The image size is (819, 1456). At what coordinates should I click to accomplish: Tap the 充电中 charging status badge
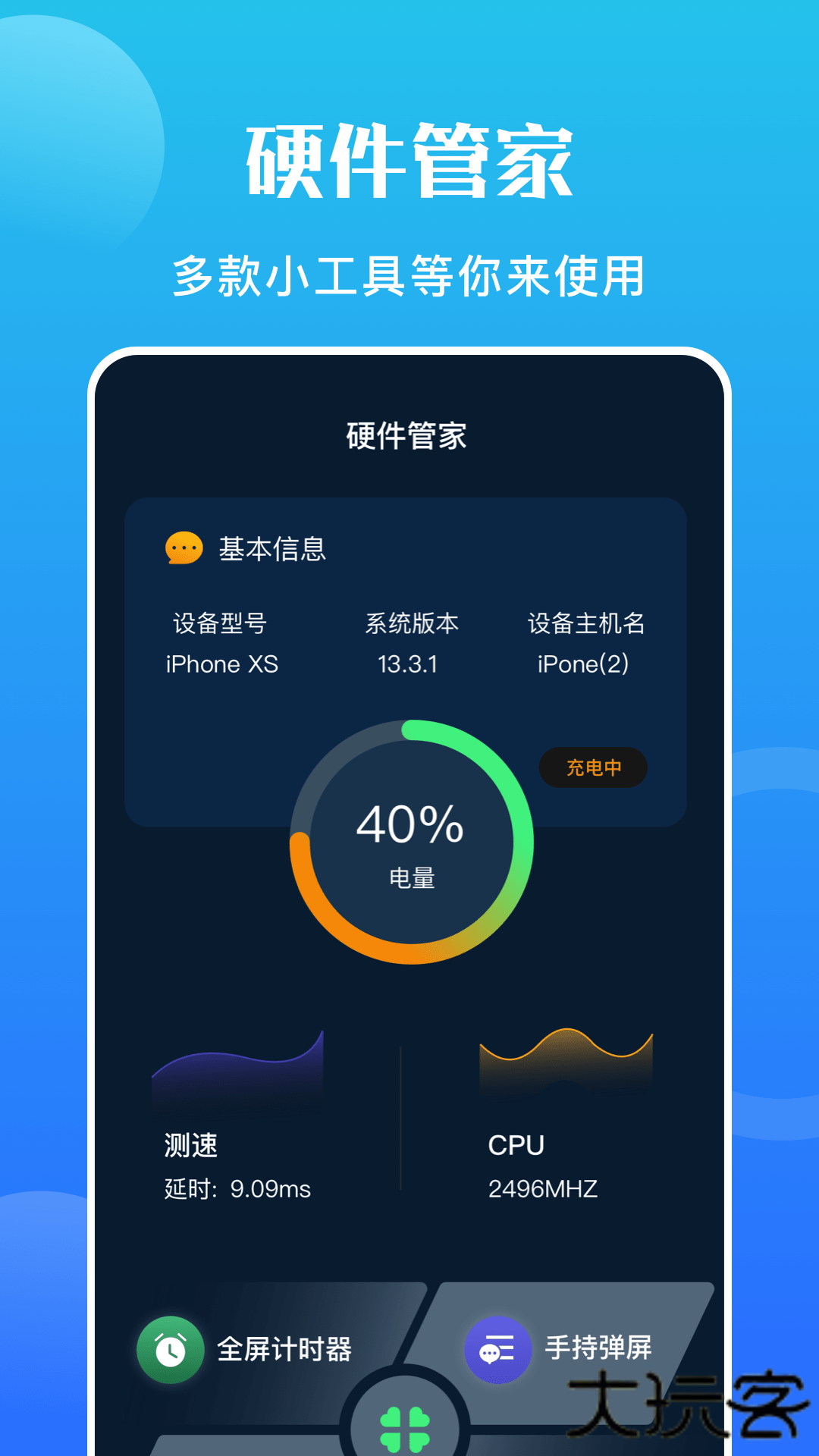(593, 768)
